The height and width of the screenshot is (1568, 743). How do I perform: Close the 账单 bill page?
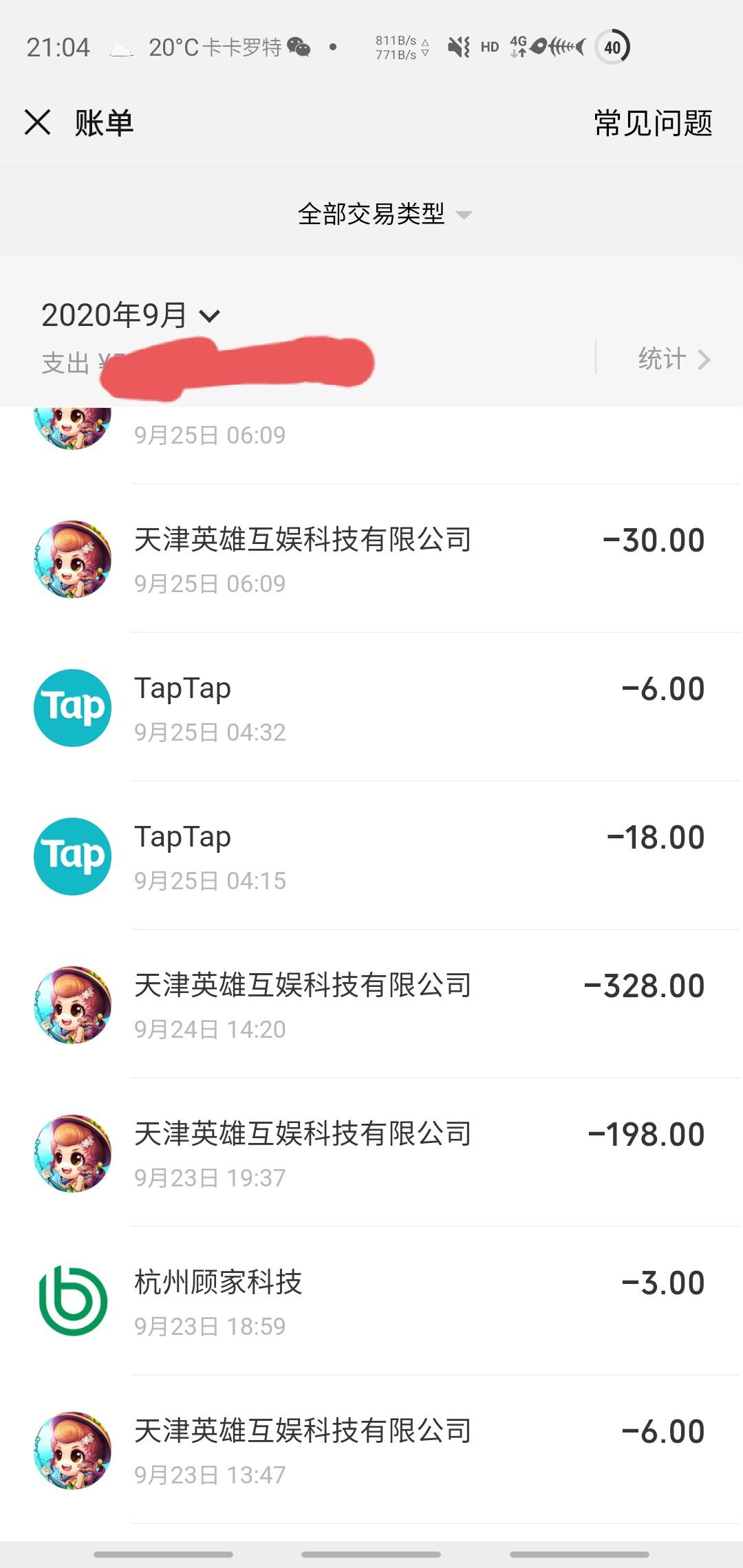tap(38, 123)
